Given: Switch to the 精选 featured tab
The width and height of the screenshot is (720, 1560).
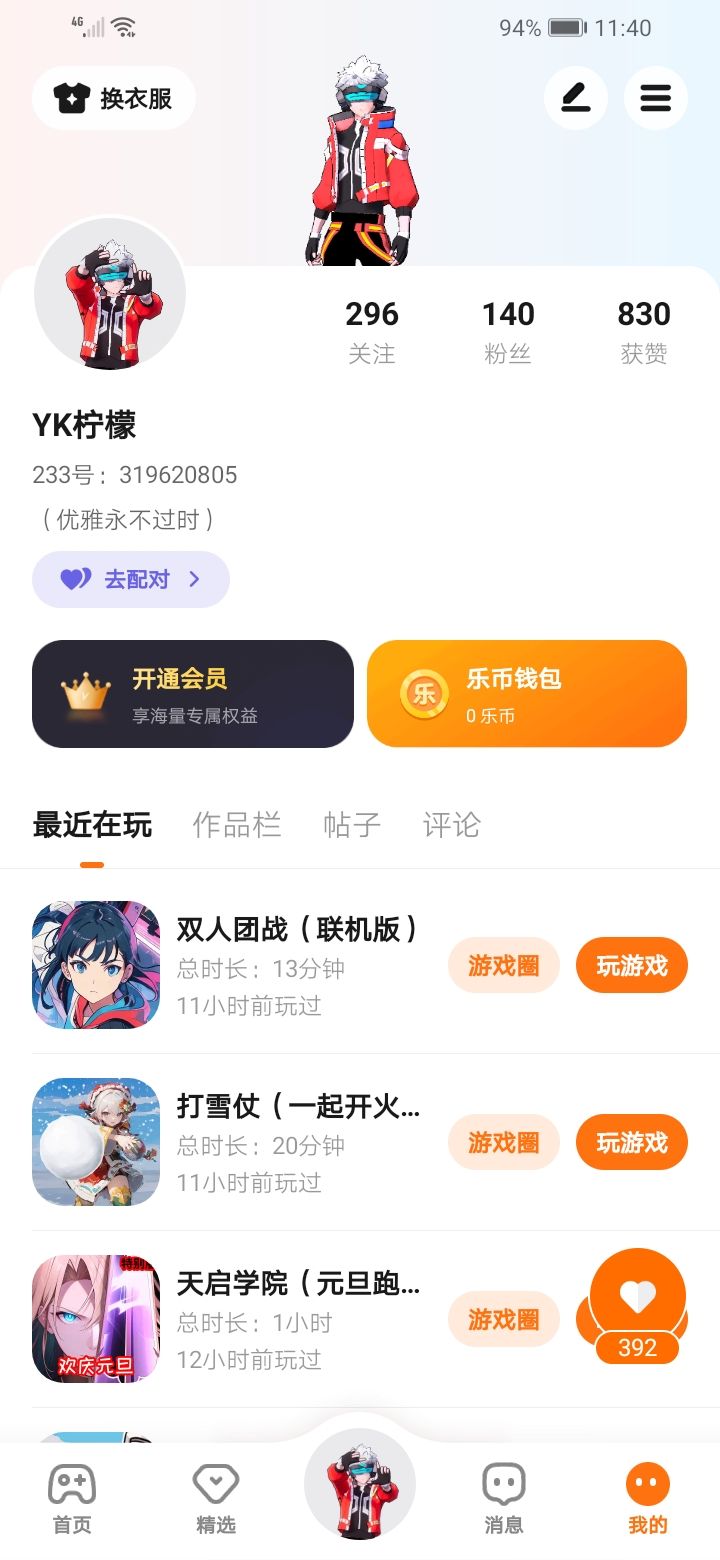Looking at the screenshot, I should click(216, 1499).
